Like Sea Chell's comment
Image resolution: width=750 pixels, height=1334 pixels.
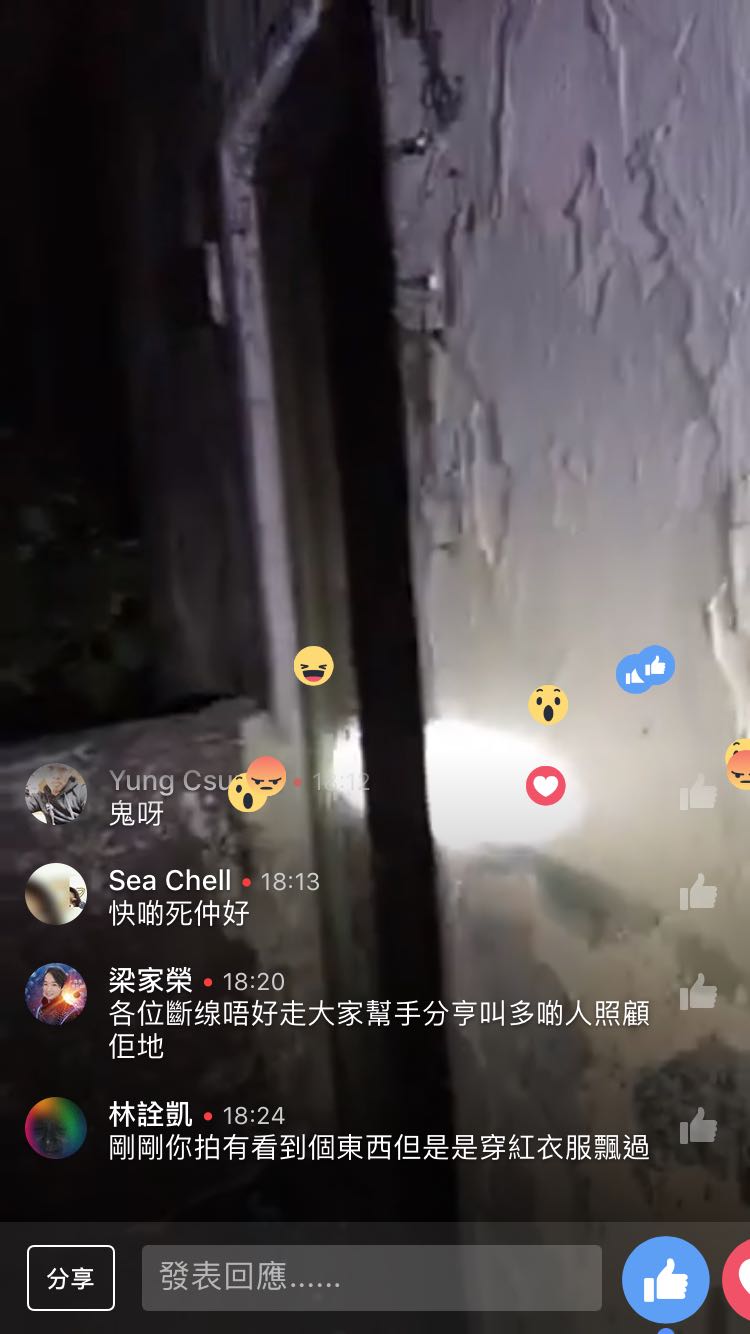(698, 892)
